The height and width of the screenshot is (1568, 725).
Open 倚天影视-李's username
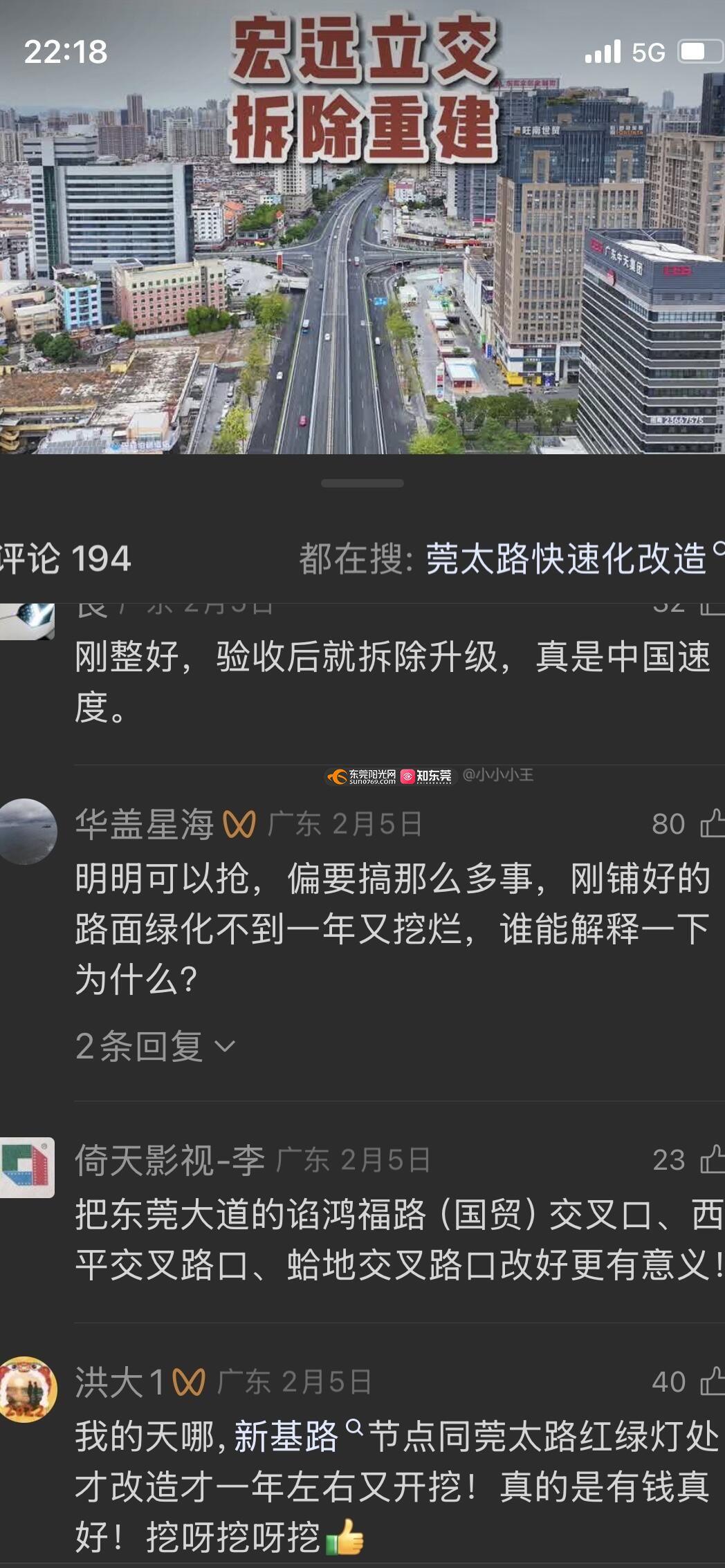coord(169,1160)
